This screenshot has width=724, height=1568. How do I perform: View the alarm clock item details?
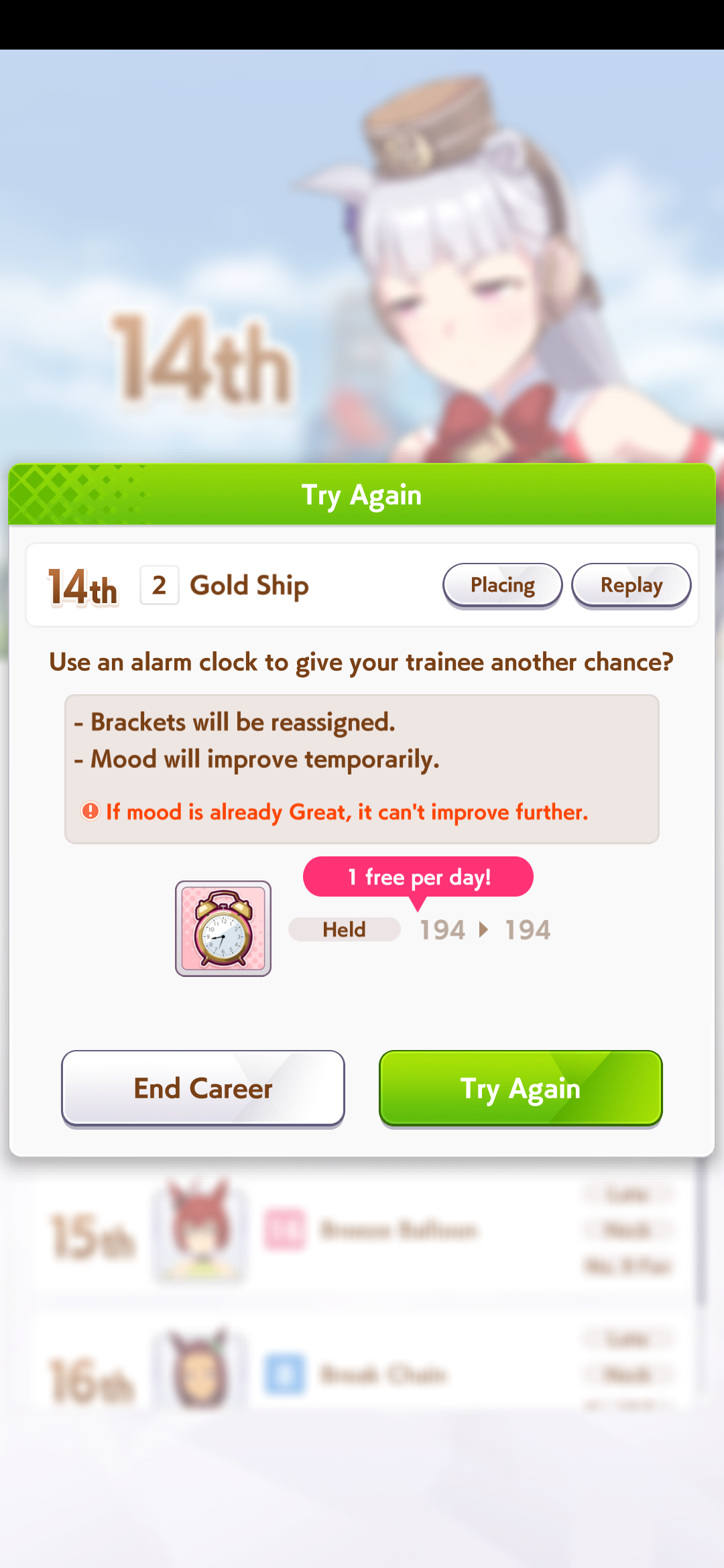tap(223, 929)
